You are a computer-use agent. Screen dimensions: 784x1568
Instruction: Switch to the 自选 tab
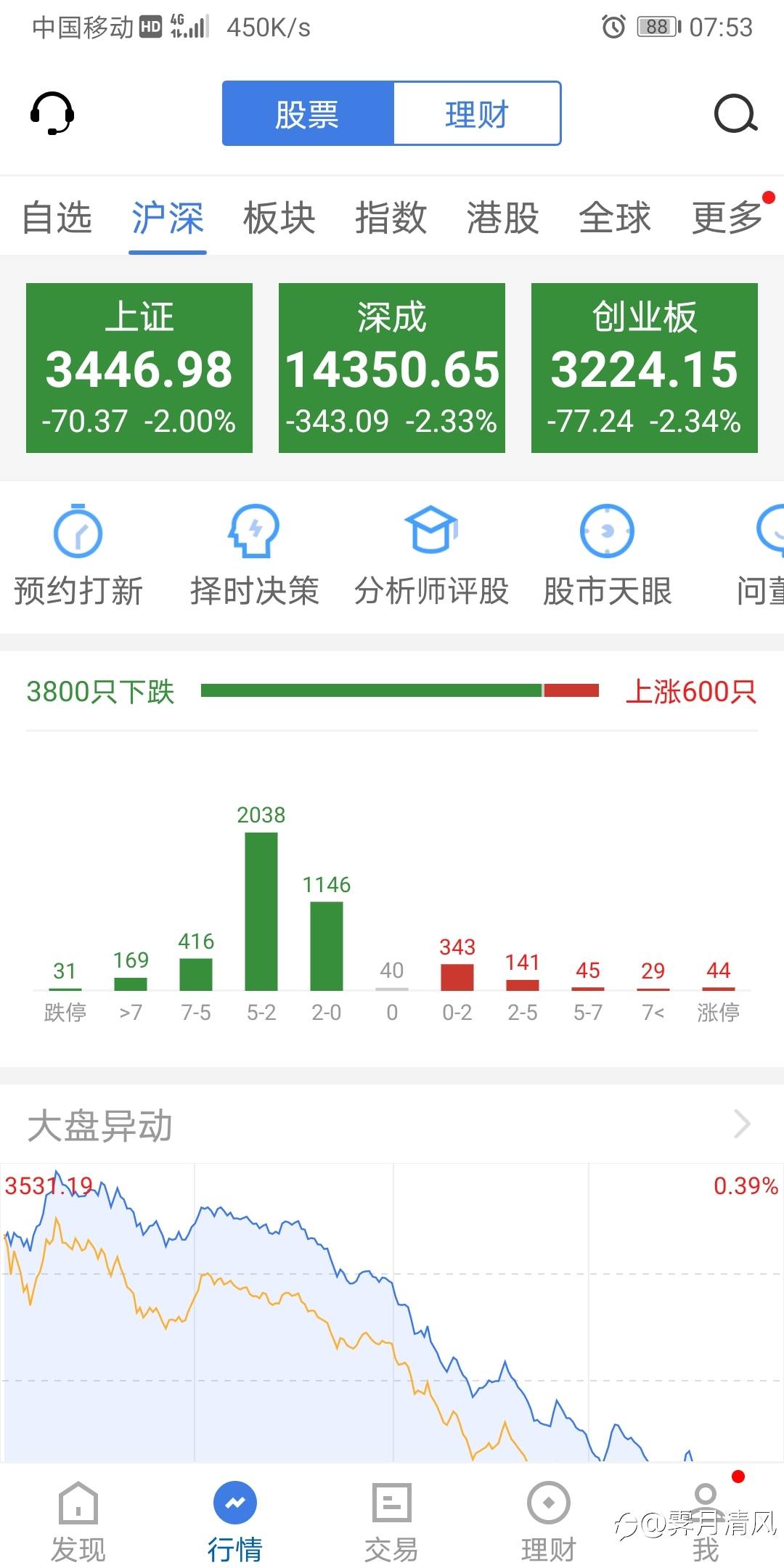click(57, 218)
